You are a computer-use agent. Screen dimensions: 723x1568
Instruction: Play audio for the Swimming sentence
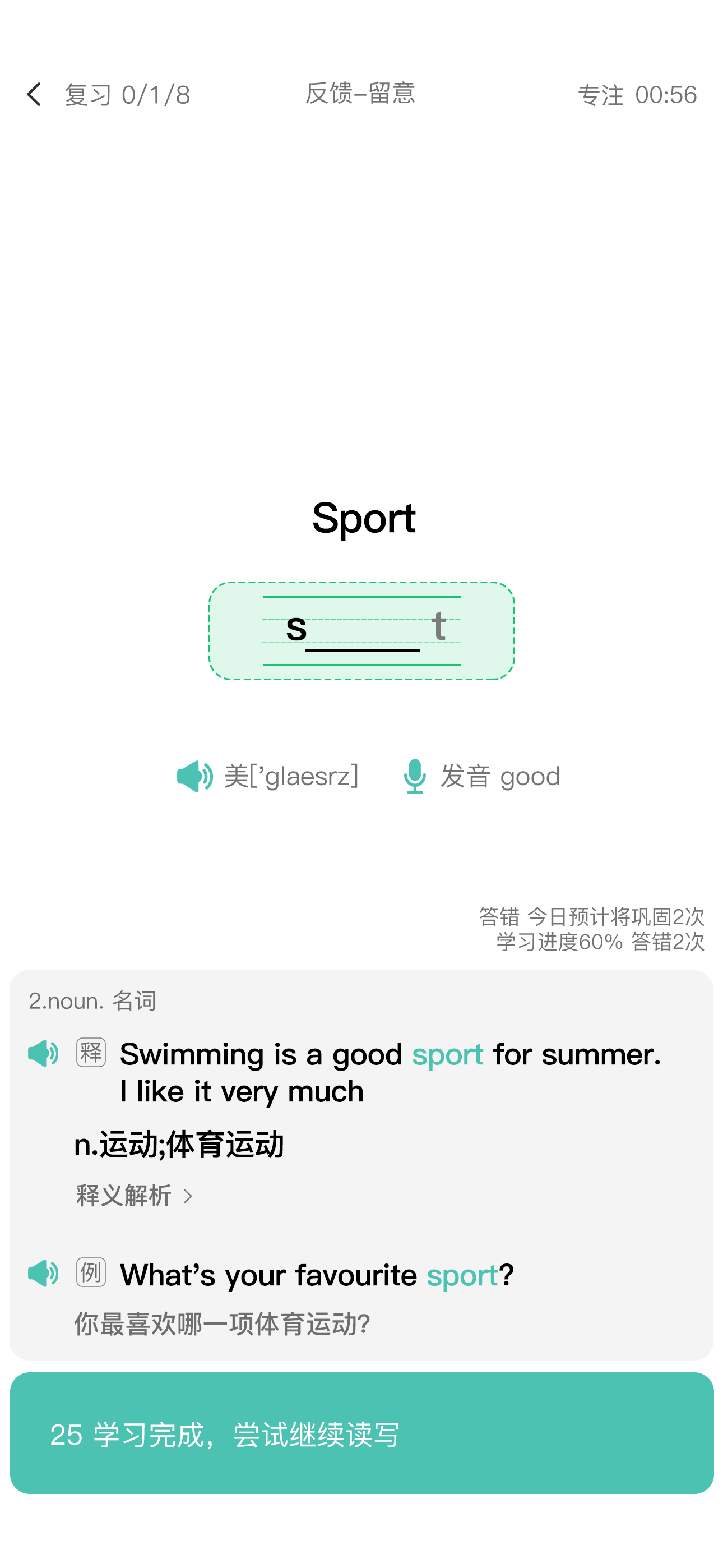point(43,1054)
